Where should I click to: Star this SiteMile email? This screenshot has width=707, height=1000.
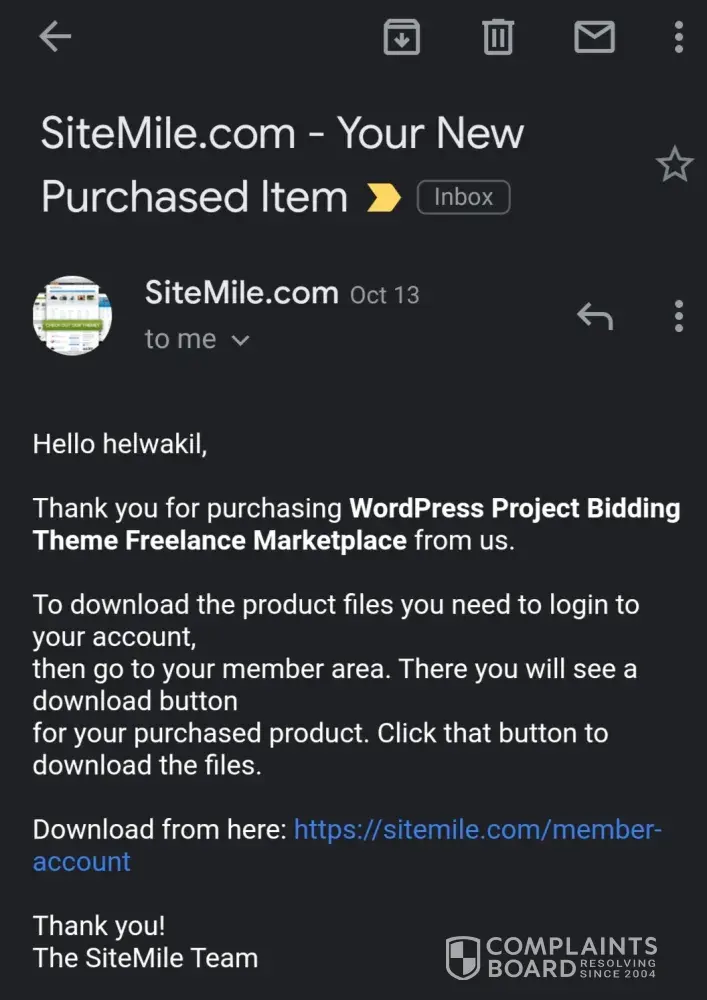(674, 165)
